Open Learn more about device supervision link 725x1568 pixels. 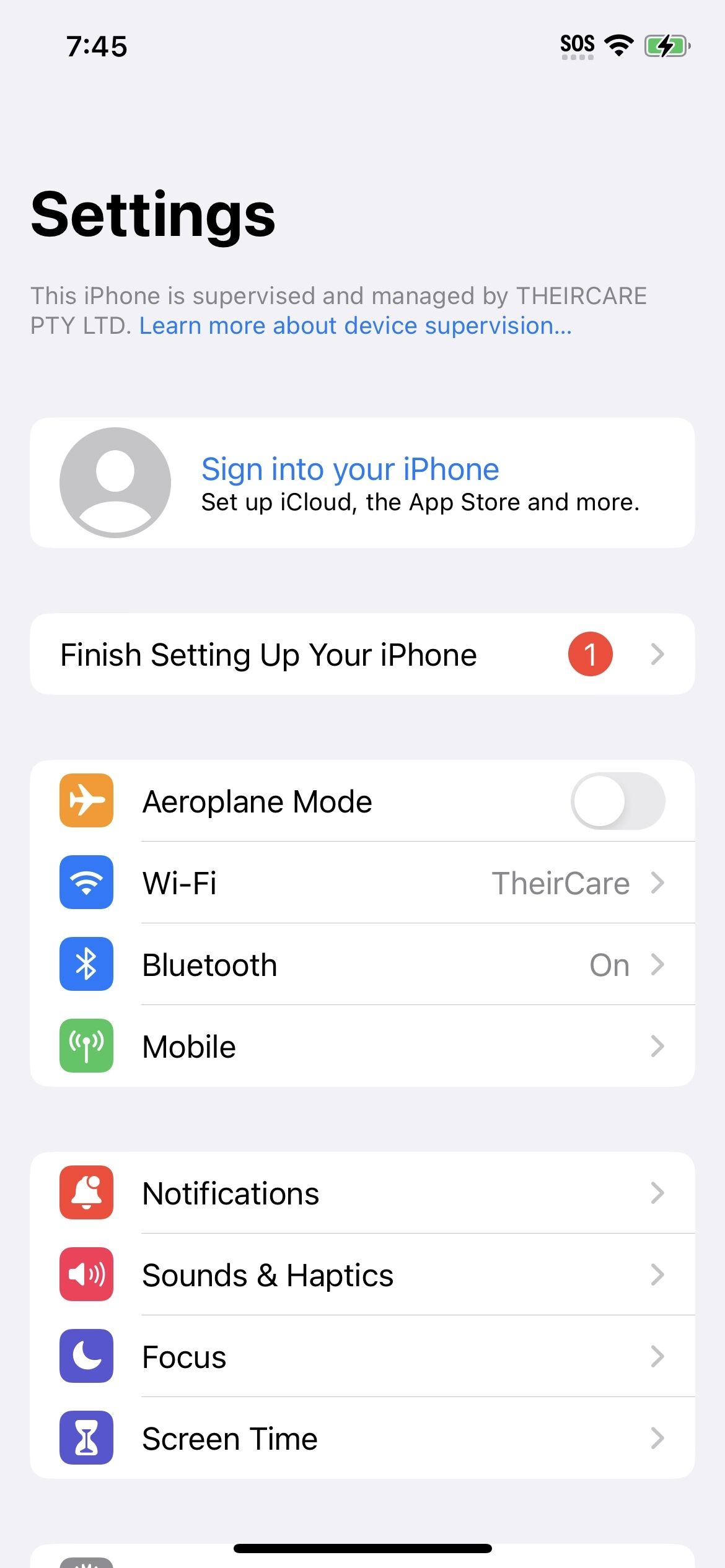pyautogui.click(x=355, y=326)
